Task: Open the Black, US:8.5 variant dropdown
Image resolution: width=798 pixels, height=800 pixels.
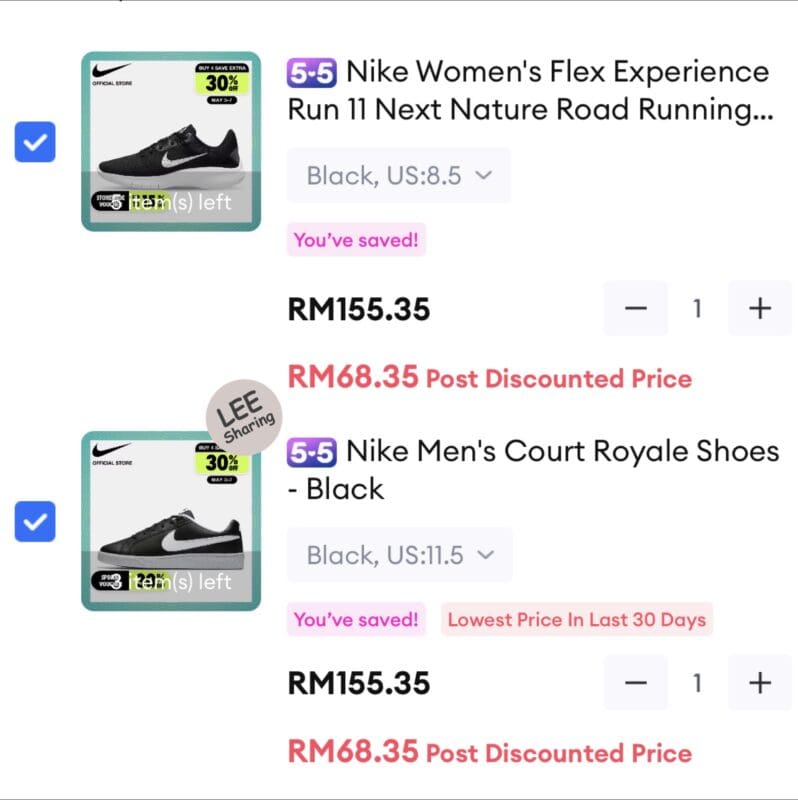Action: coord(399,176)
